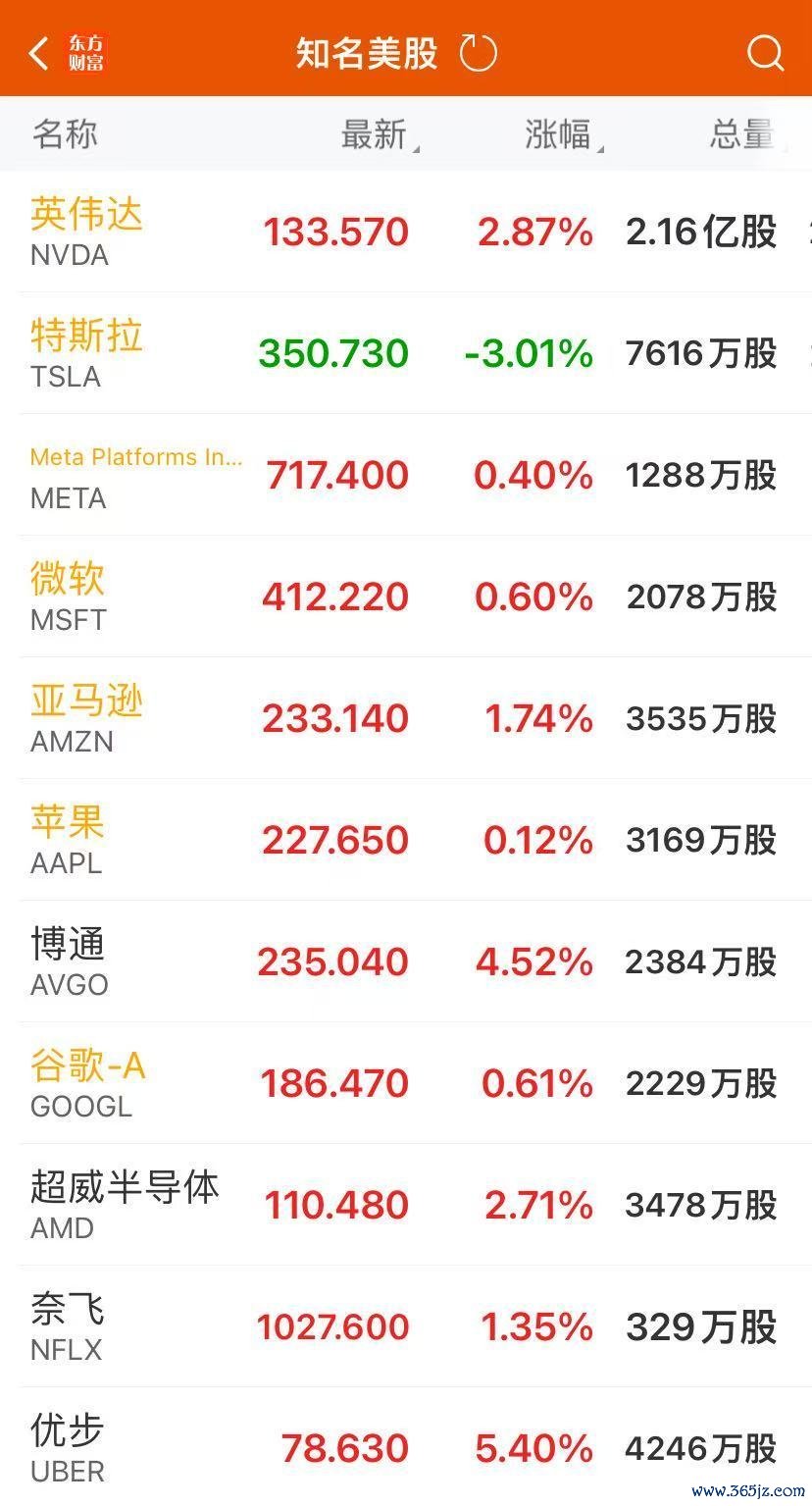
Task: Sort the list by 最新 price
Action: [x=379, y=134]
